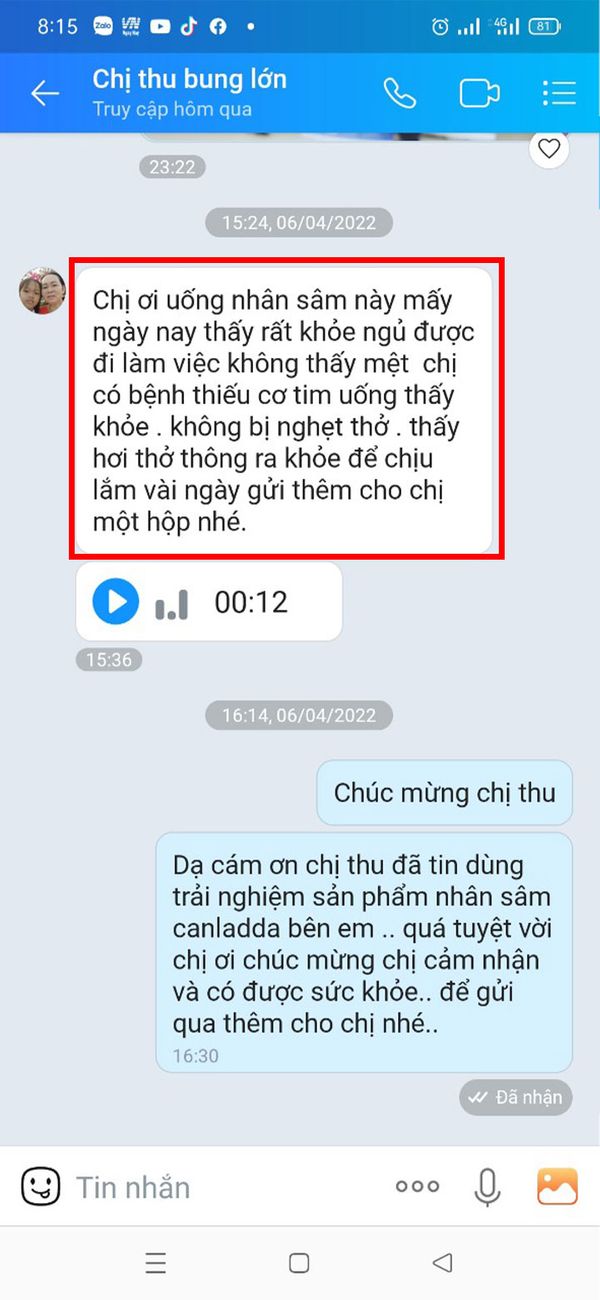The image size is (600, 1300).
Task: Open the sticker and emoji picker
Action: 41,1187
